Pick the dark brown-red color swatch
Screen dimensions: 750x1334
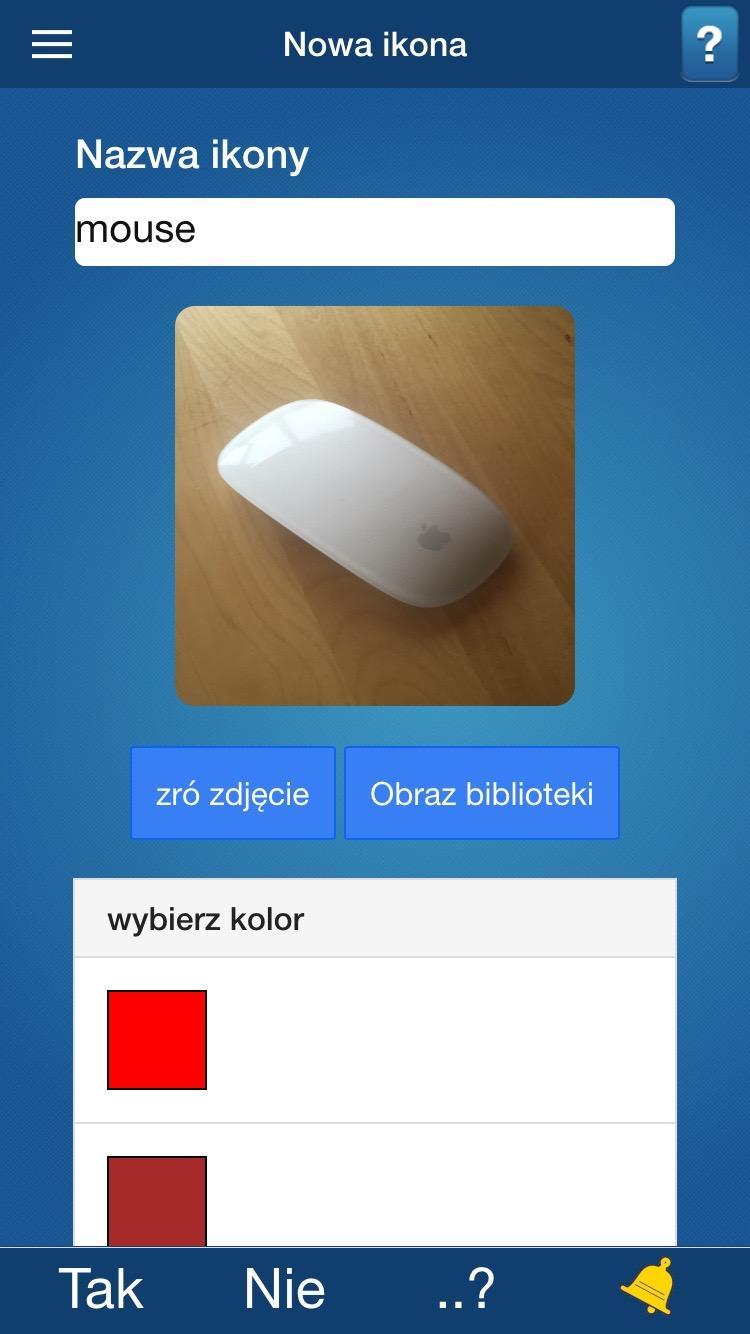tap(157, 1200)
